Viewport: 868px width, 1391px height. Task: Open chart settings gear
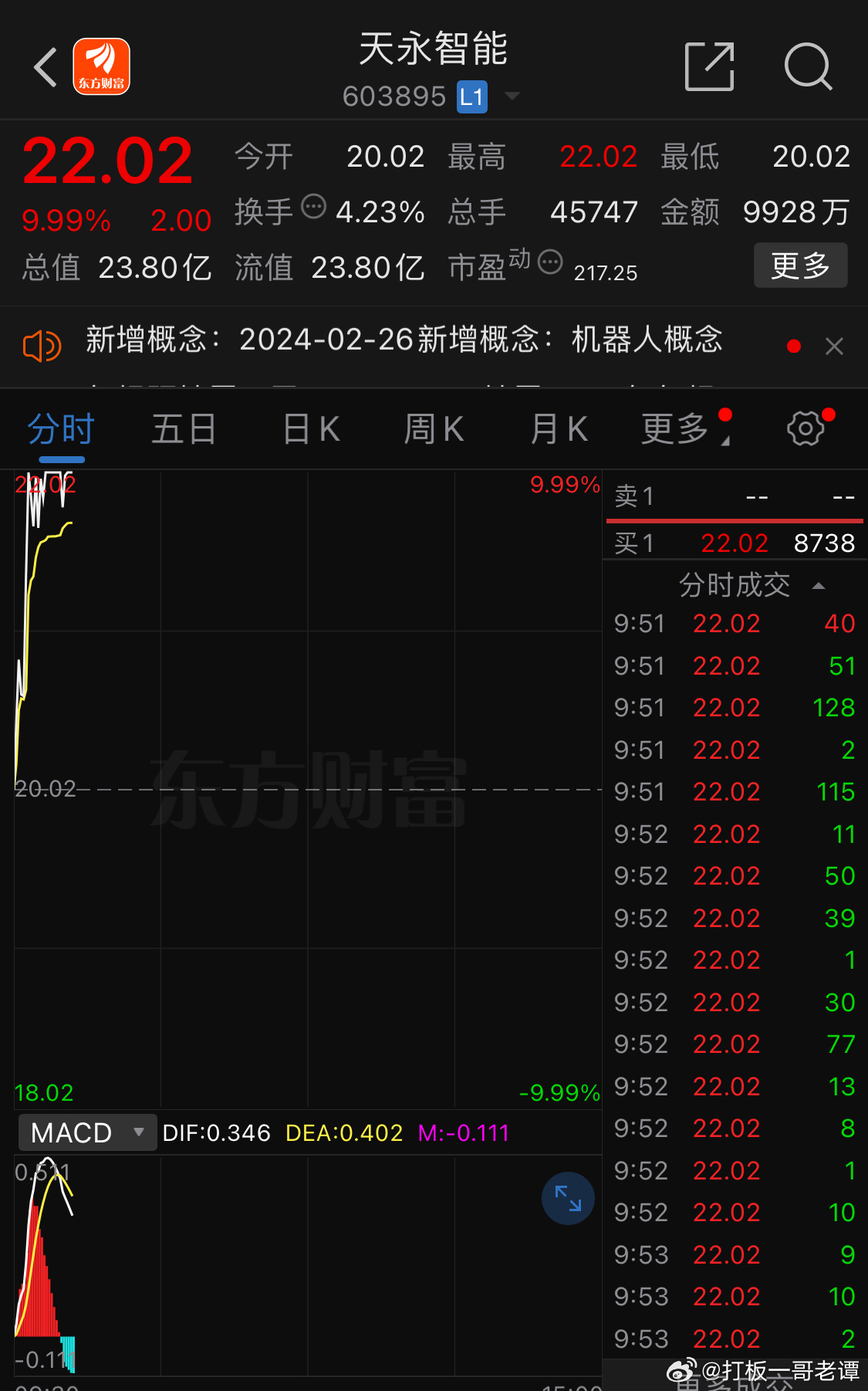806,428
